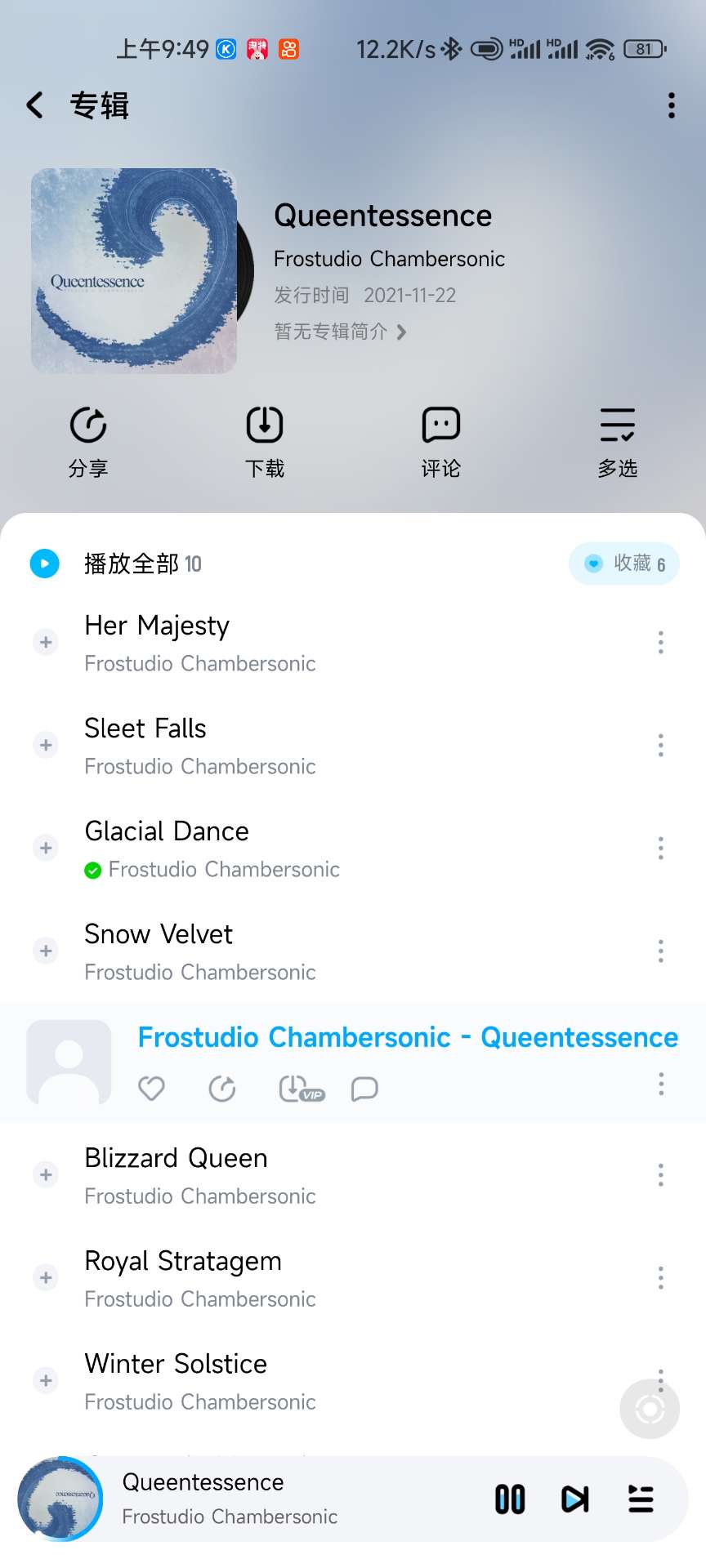The width and height of the screenshot is (706, 1568).
Task: Go back from the album page
Action: pos(34,105)
